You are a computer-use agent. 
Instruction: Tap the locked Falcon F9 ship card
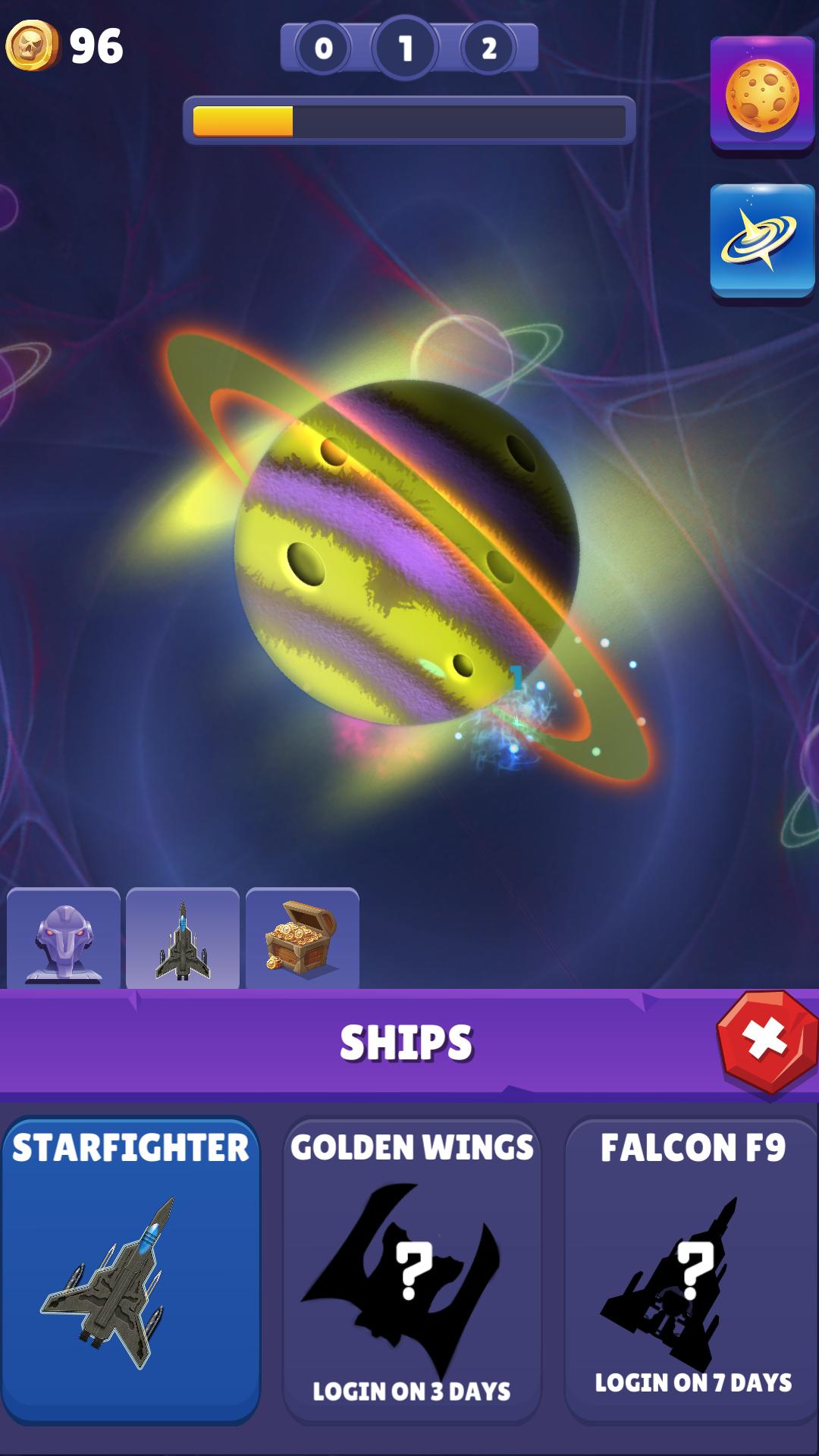pos(692,1270)
